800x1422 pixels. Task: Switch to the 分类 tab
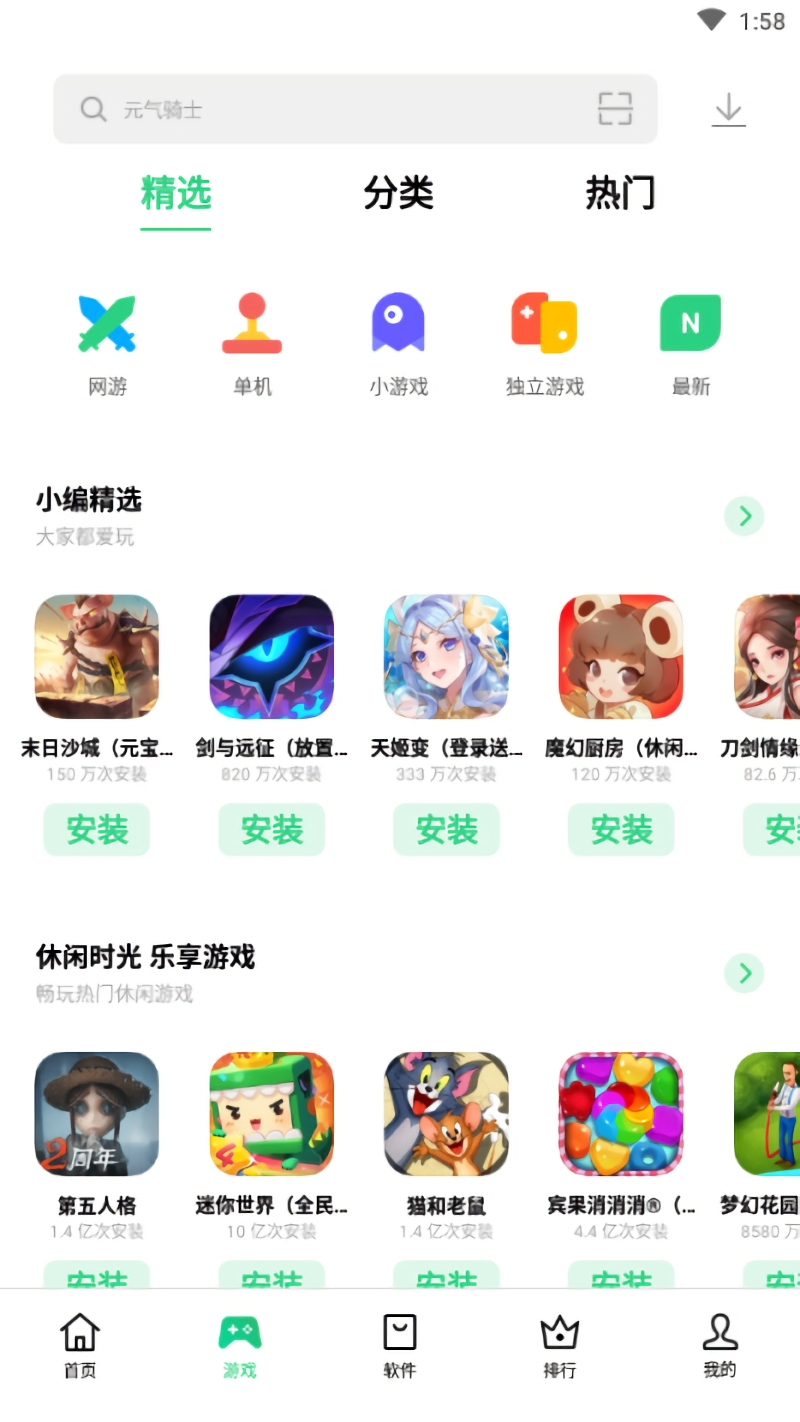pos(398,193)
